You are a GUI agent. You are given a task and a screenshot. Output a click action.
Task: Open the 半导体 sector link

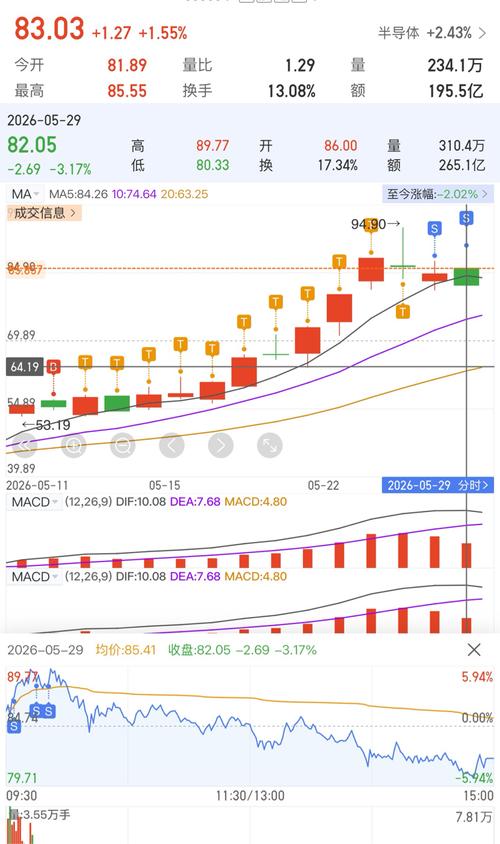[x=432, y=33]
